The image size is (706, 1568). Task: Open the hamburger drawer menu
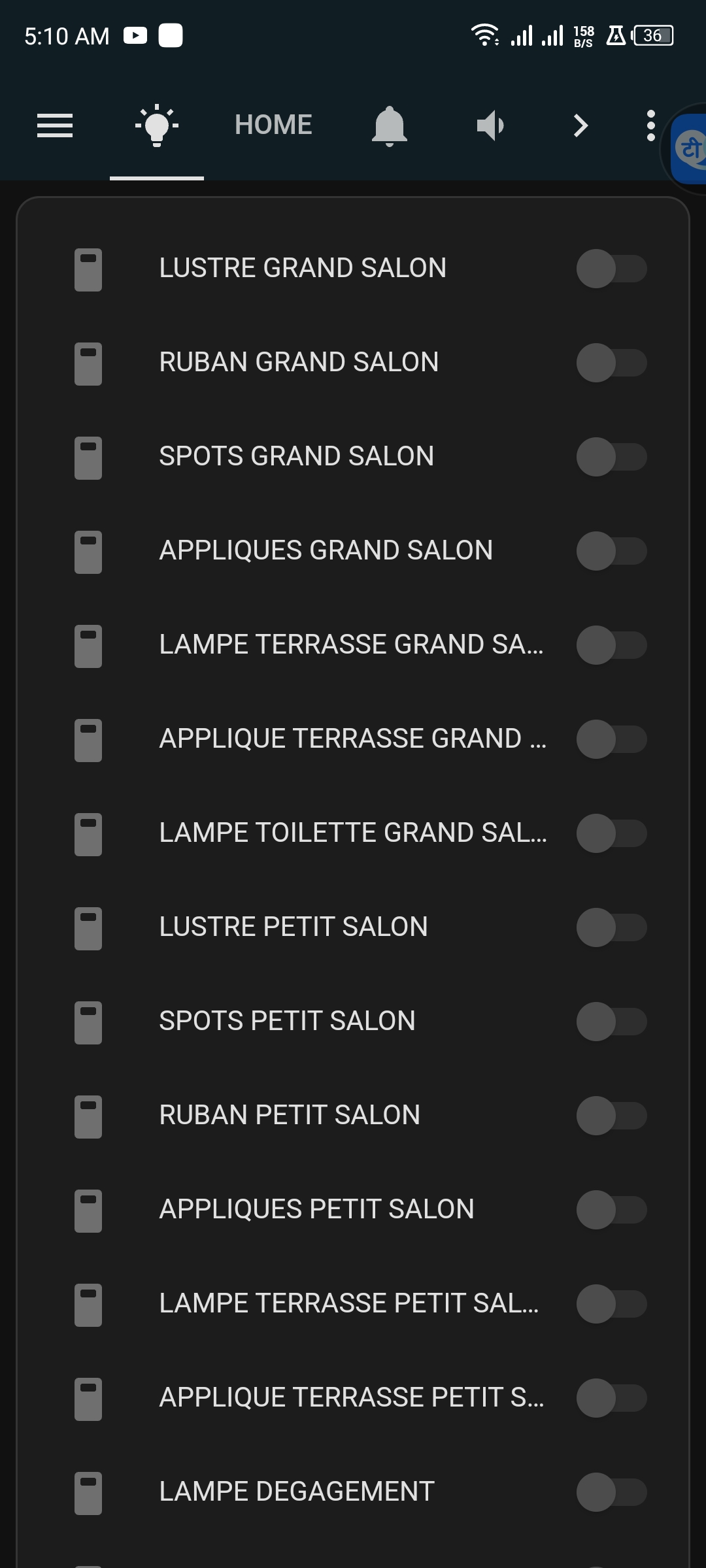pyautogui.click(x=55, y=125)
